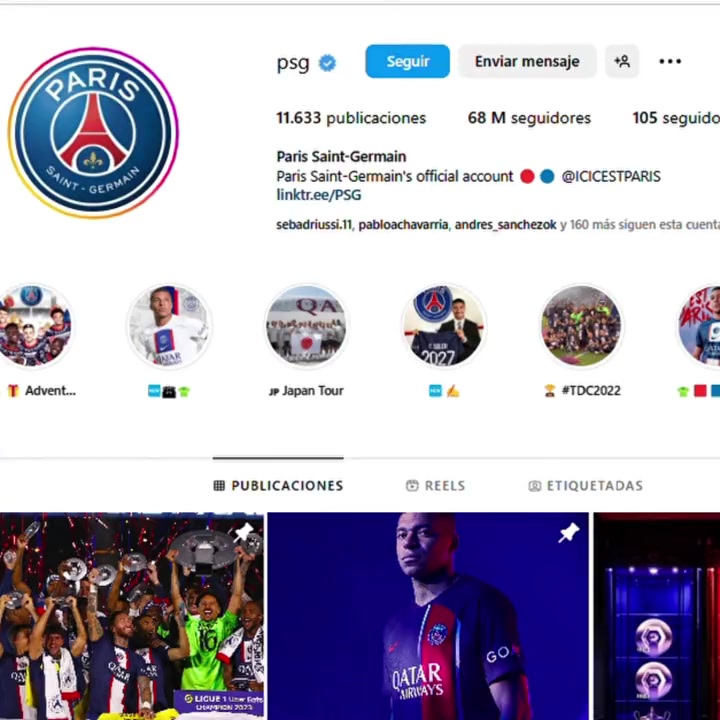Image resolution: width=720 pixels, height=720 pixels.
Task: Open the trophy cabinet post
Action: coord(656,615)
